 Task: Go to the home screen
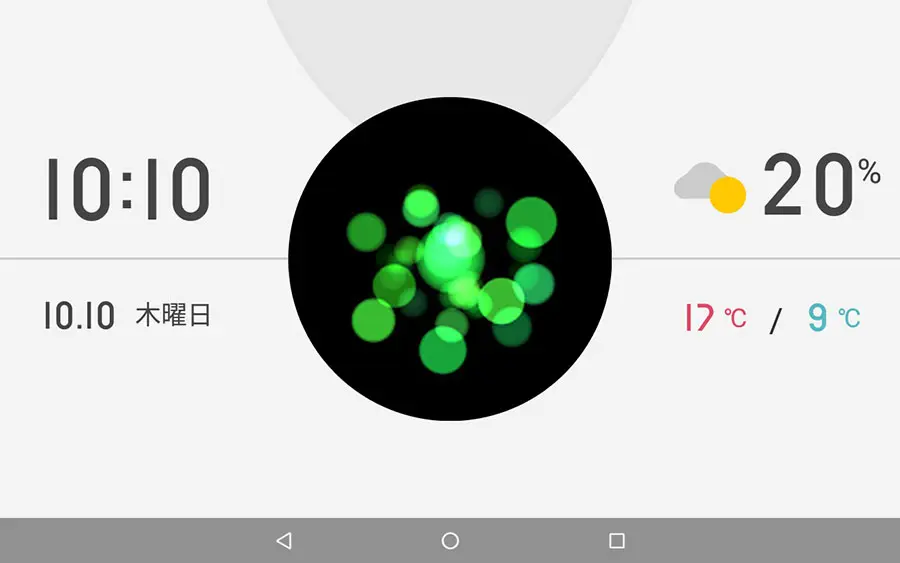pyautogui.click(x=450, y=541)
